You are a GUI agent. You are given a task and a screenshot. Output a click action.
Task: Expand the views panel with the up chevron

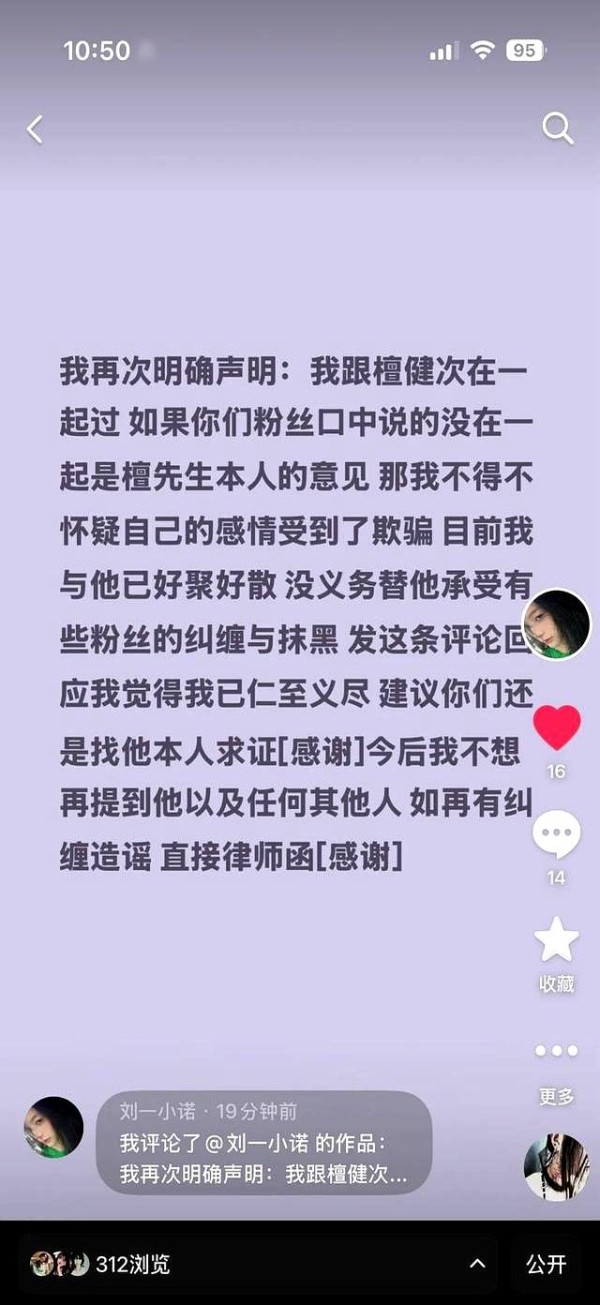(478, 1264)
